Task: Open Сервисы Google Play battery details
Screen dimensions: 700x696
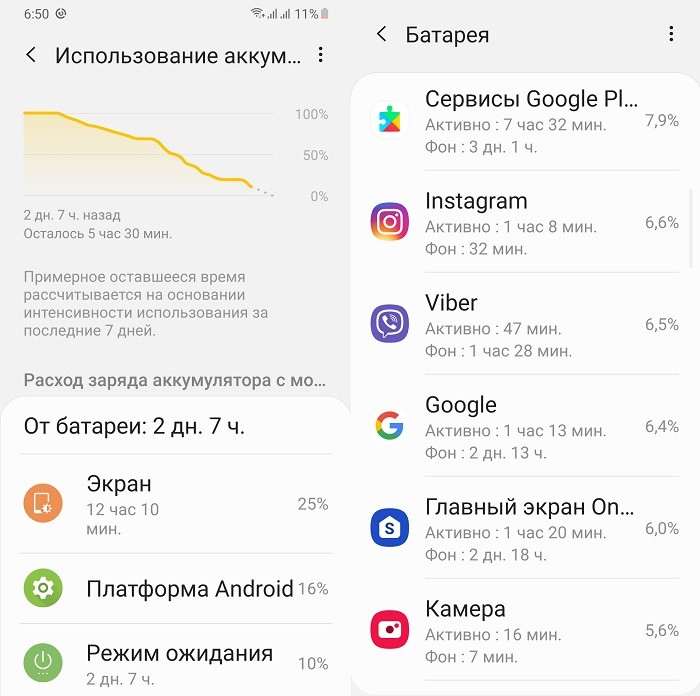Action: [x=525, y=121]
